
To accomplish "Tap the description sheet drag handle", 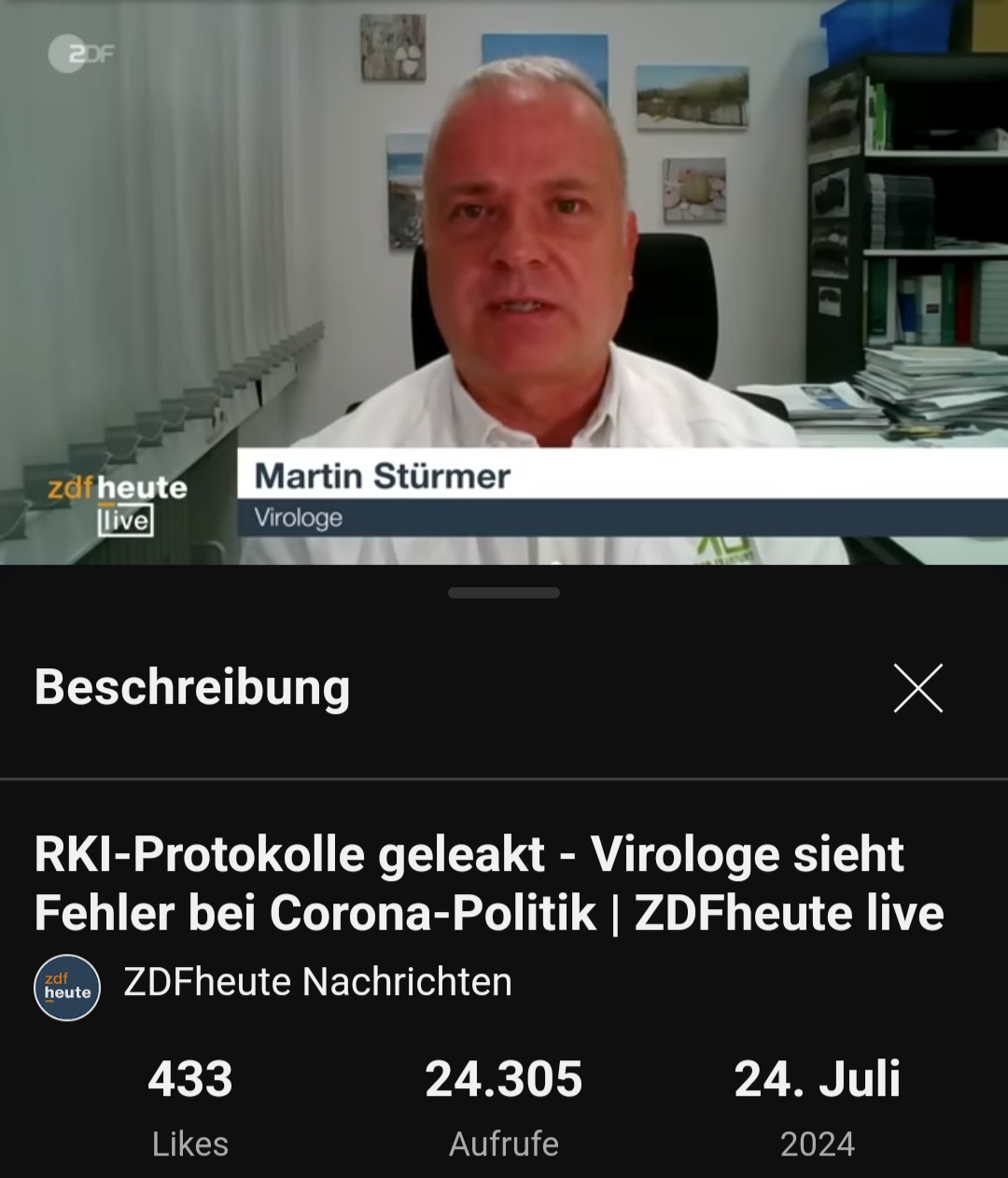I will coord(504,593).
